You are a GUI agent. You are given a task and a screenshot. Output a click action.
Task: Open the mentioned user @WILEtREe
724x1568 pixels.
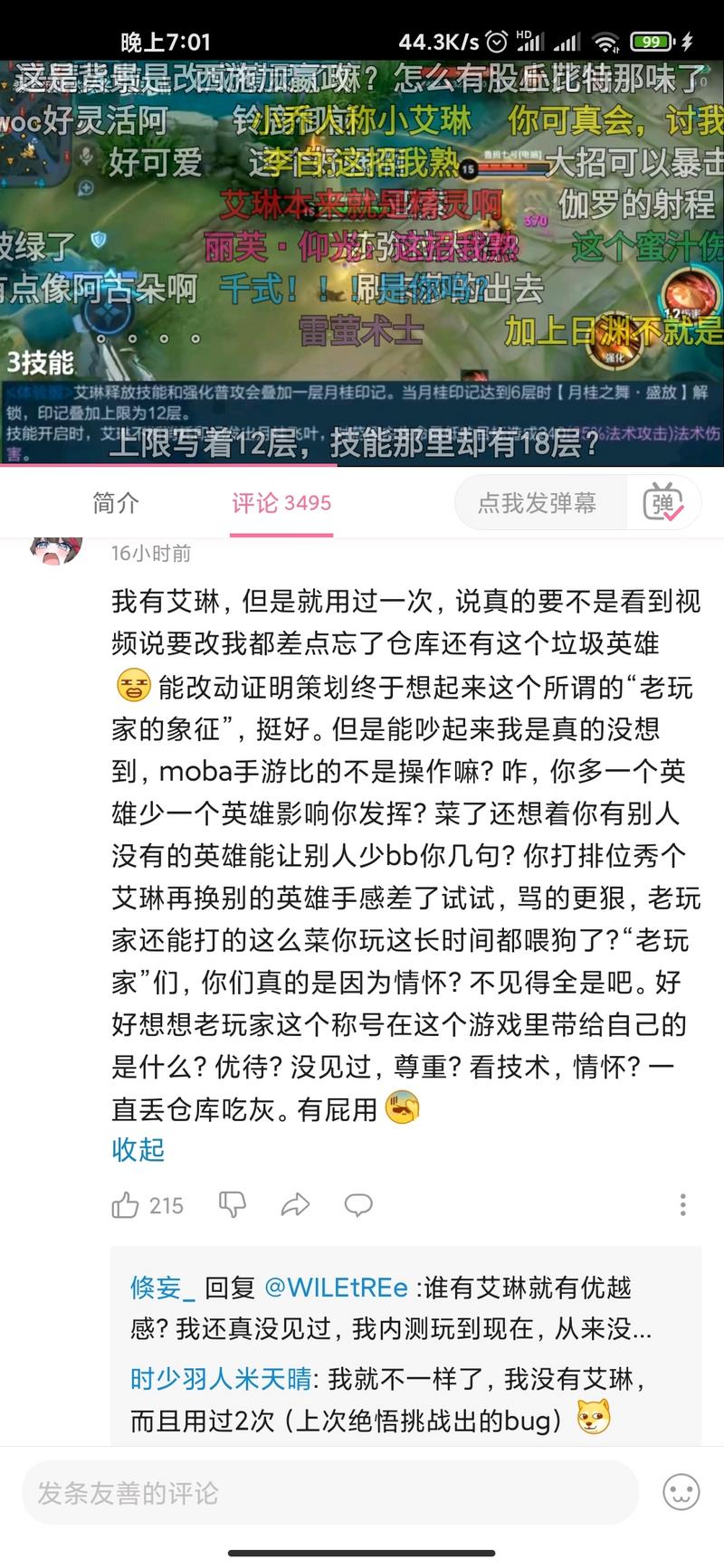tap(335, 1288)
